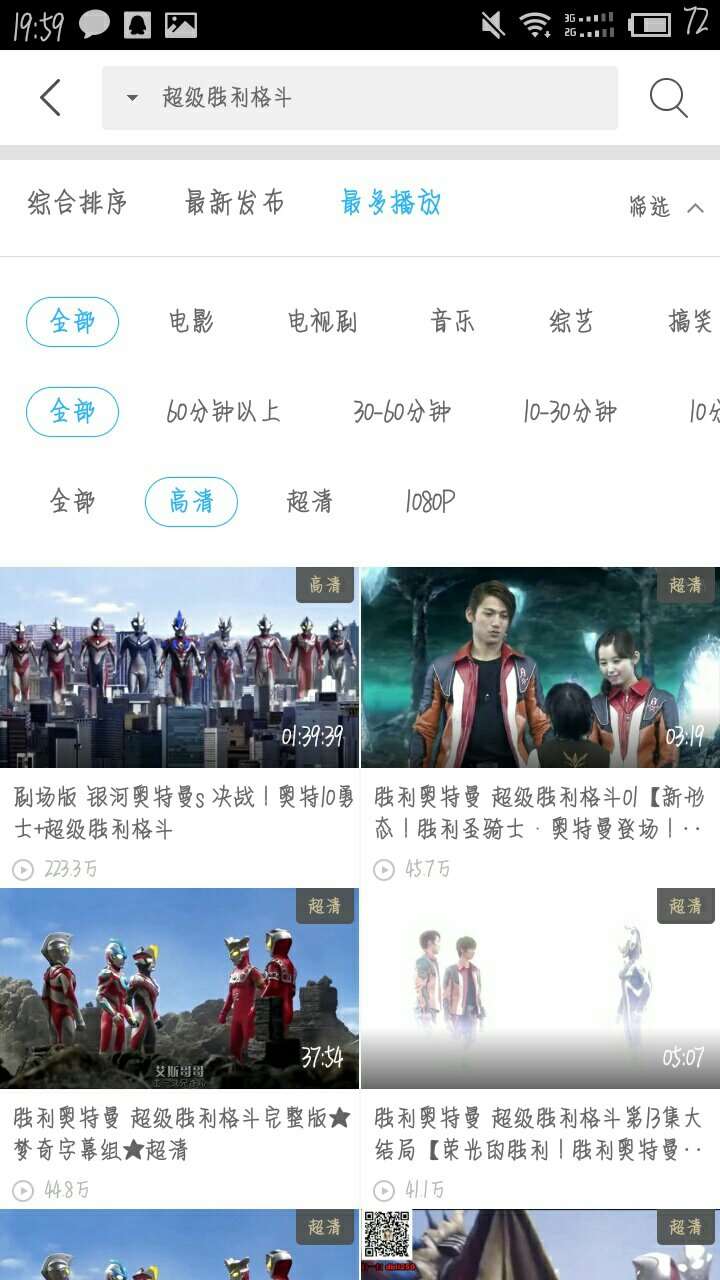The height and width of the screenshot is (1280, 720).
Task: Collapse the 筛选 filter panel
Action: (x=667, y=207)
